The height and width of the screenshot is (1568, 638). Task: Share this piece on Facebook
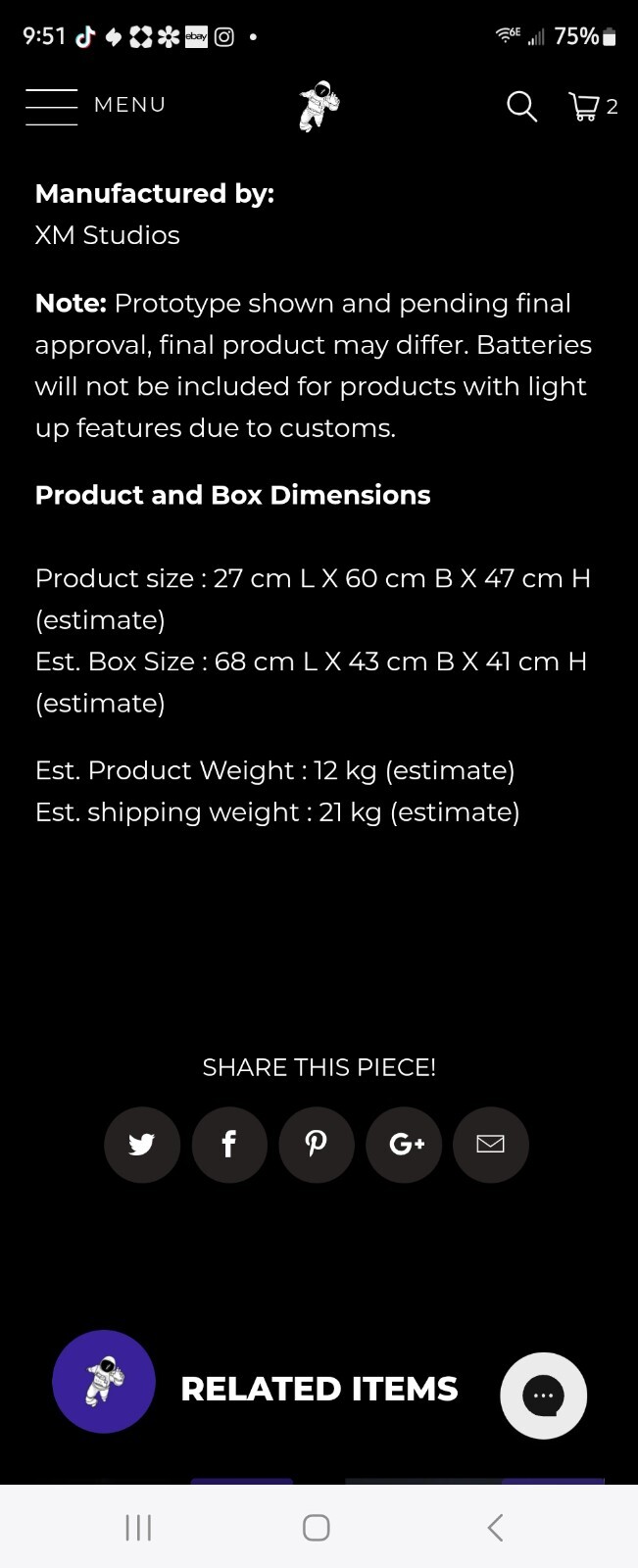229,1145
